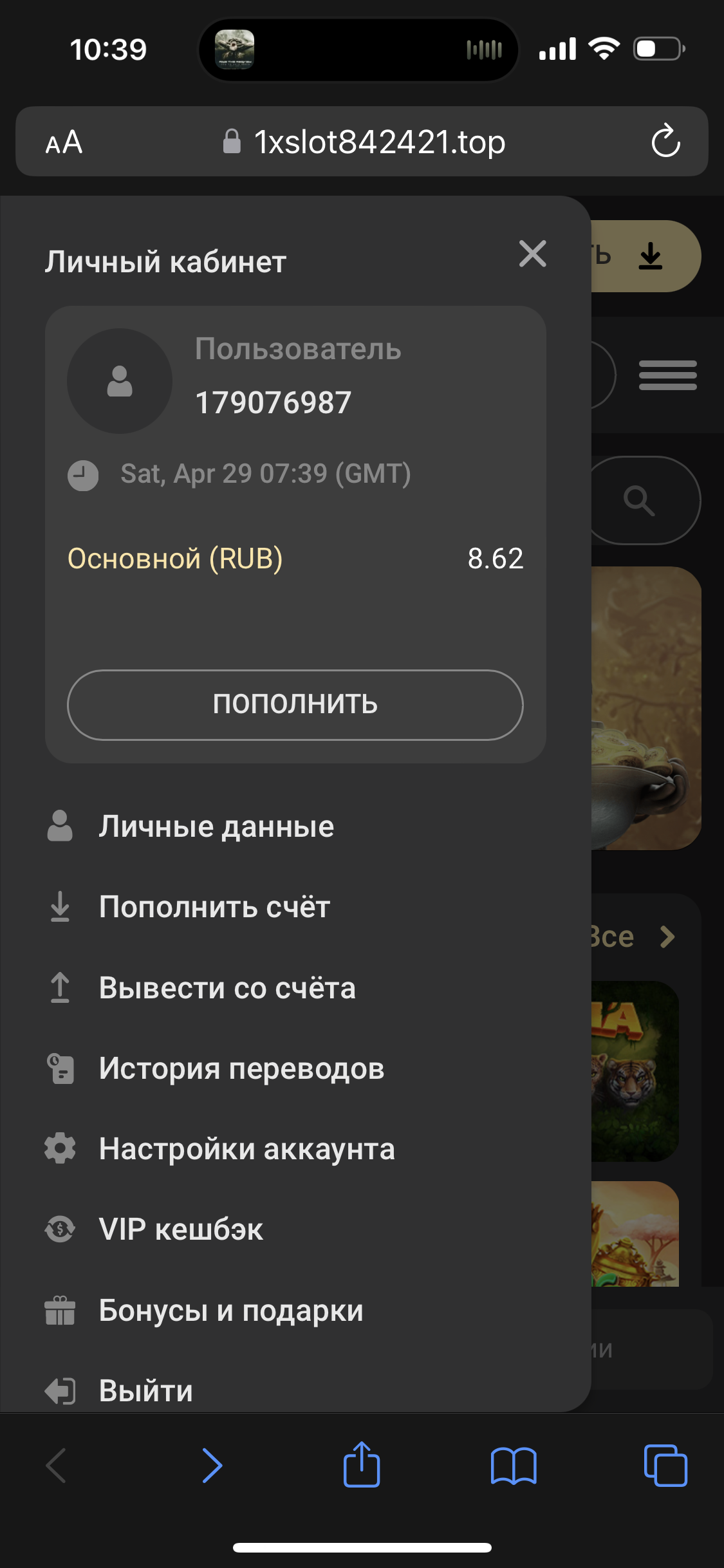724x1568 pixels.
Task: Open Safari bookmarks
Action: [x=513, y=1466]
